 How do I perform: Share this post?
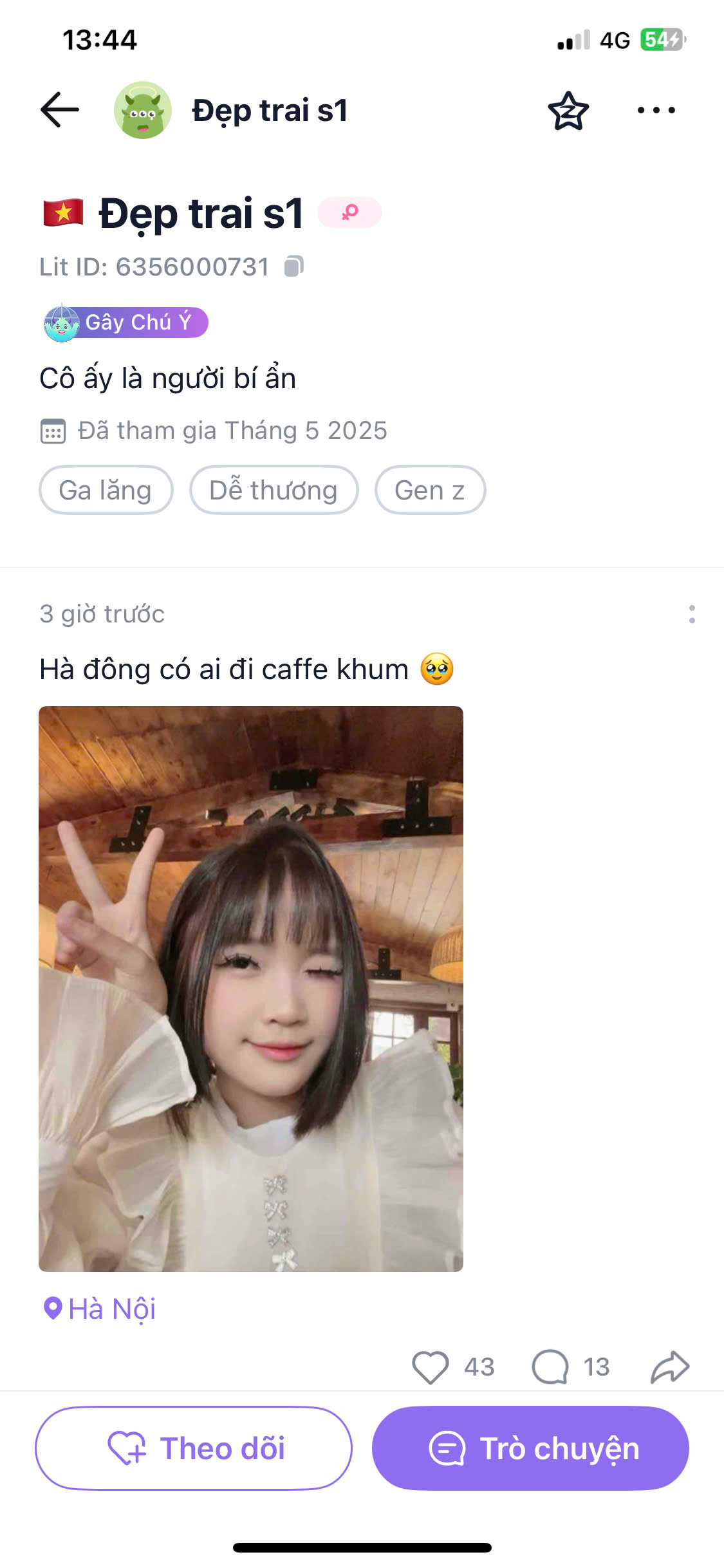669,1367
